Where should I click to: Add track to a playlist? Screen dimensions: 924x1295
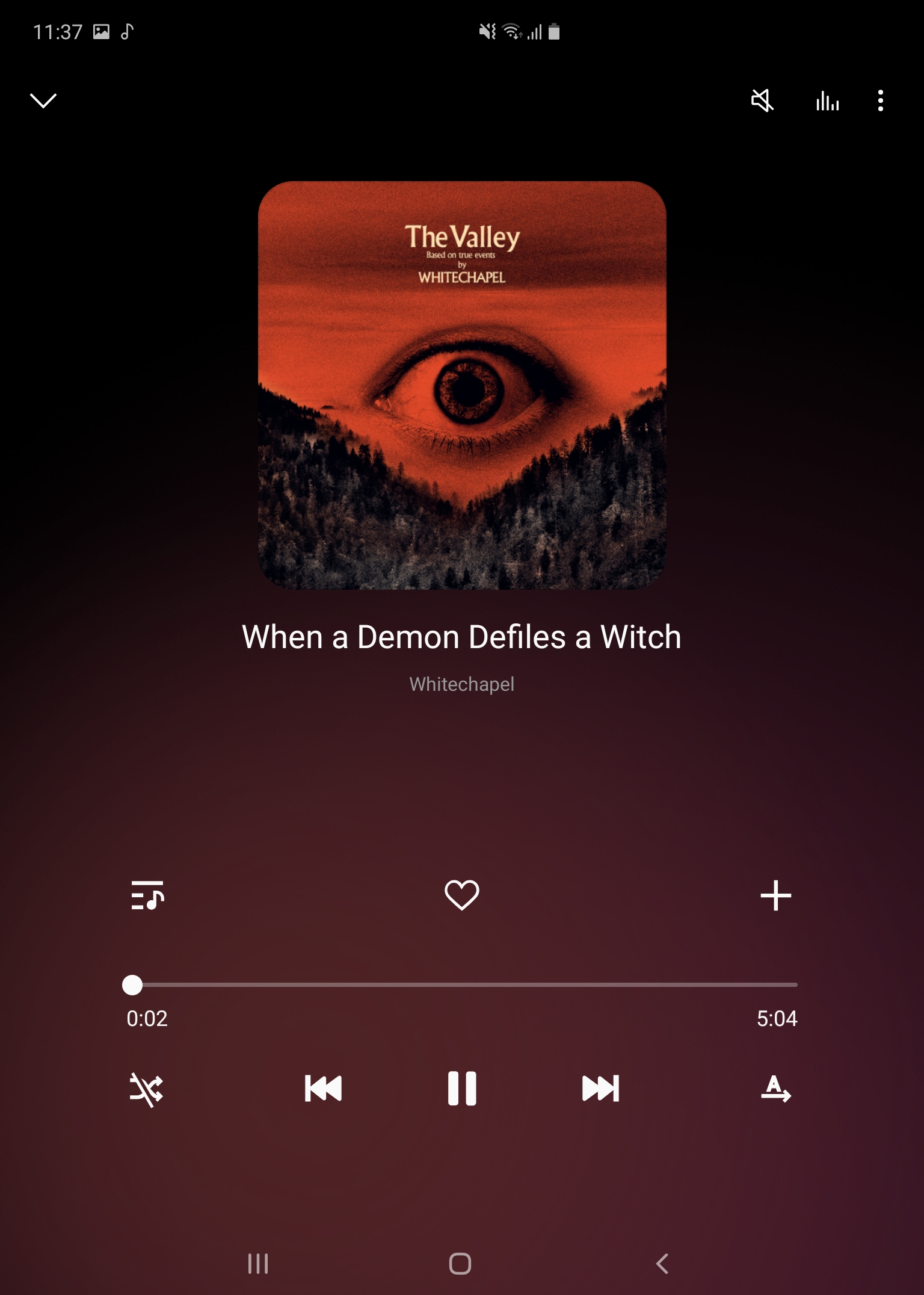tap(775, 895)
